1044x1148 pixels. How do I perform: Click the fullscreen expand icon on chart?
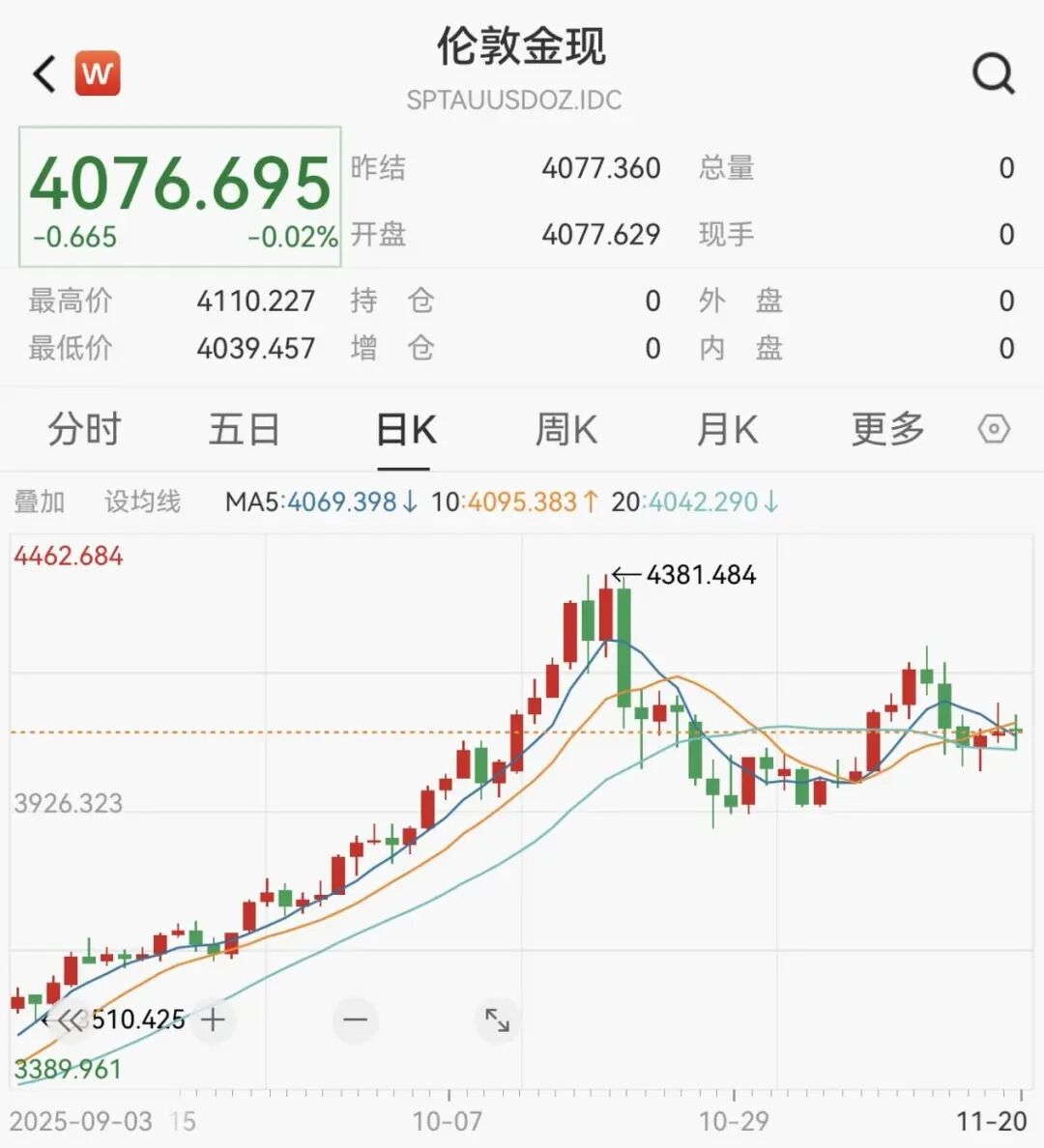coord(497,1019)
